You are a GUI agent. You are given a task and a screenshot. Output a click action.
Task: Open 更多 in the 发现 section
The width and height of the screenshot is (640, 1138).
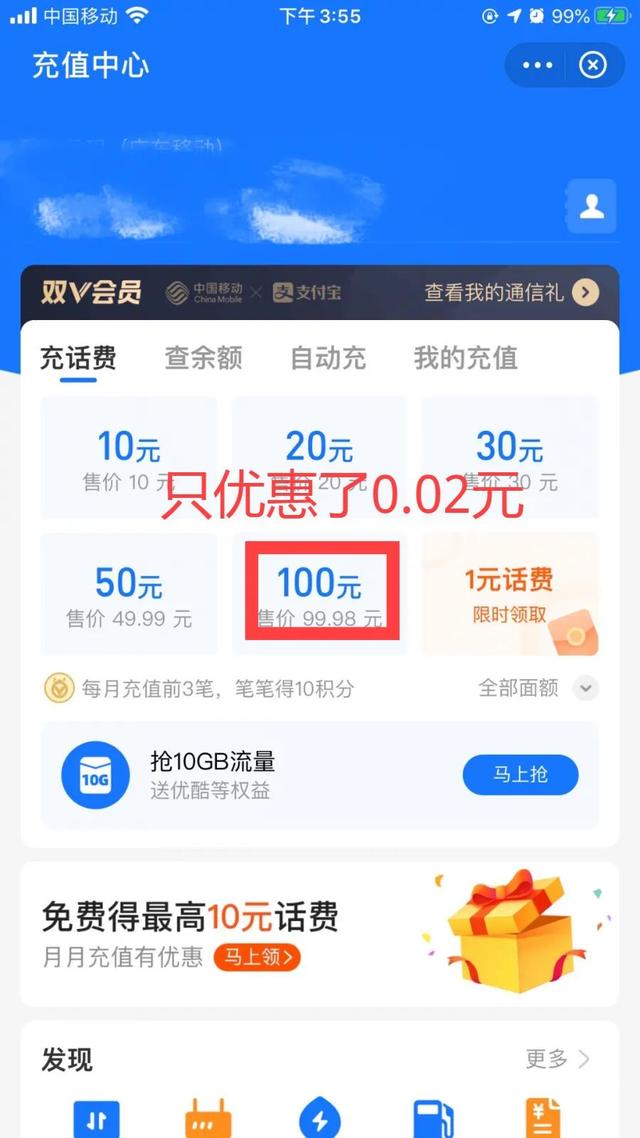tap(557, 1059)
